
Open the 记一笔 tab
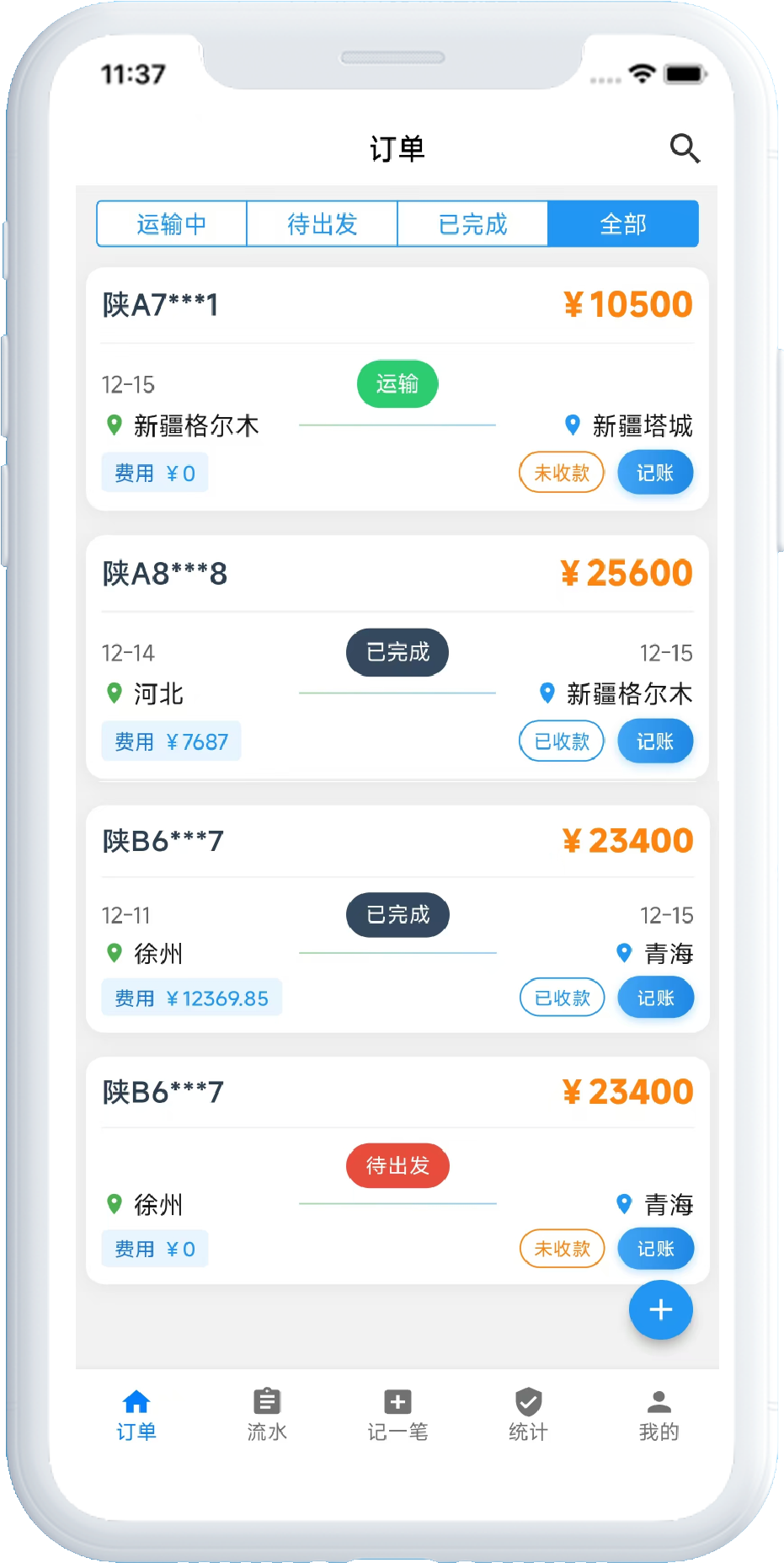coord(397,1415)
